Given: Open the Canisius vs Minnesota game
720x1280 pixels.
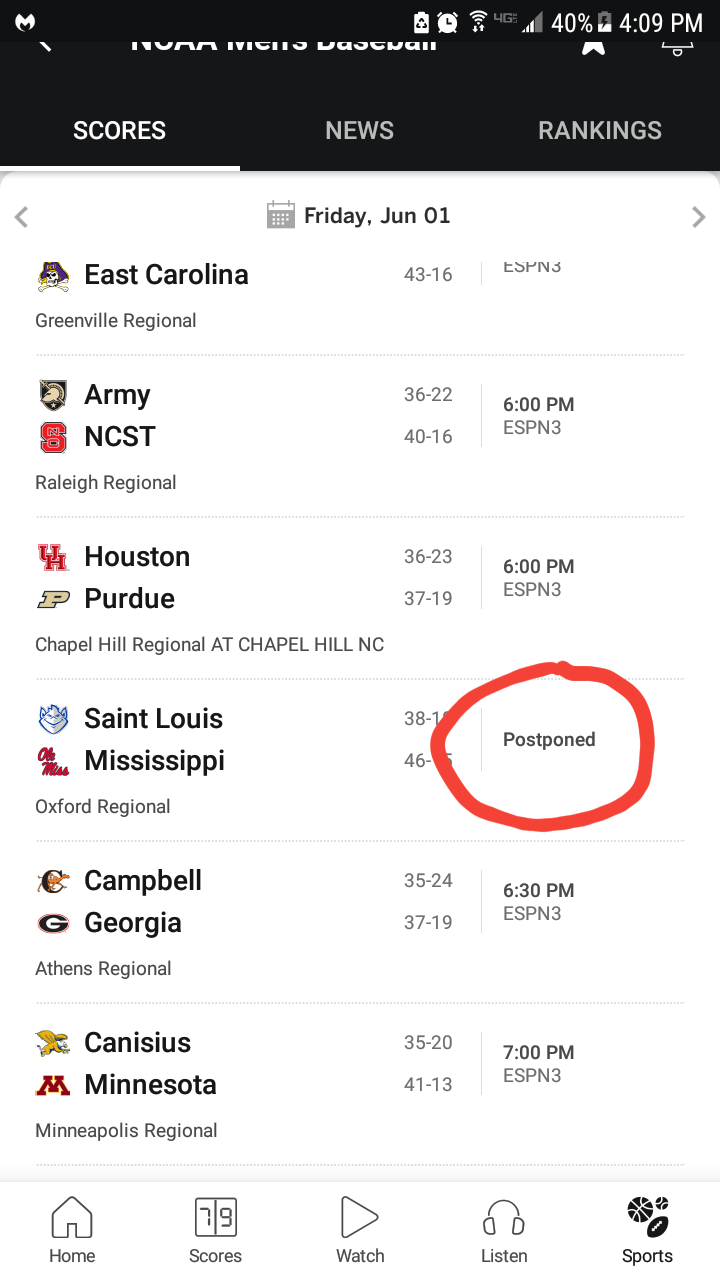Looking at the screenshot, I should click(x=360, y=1084).
